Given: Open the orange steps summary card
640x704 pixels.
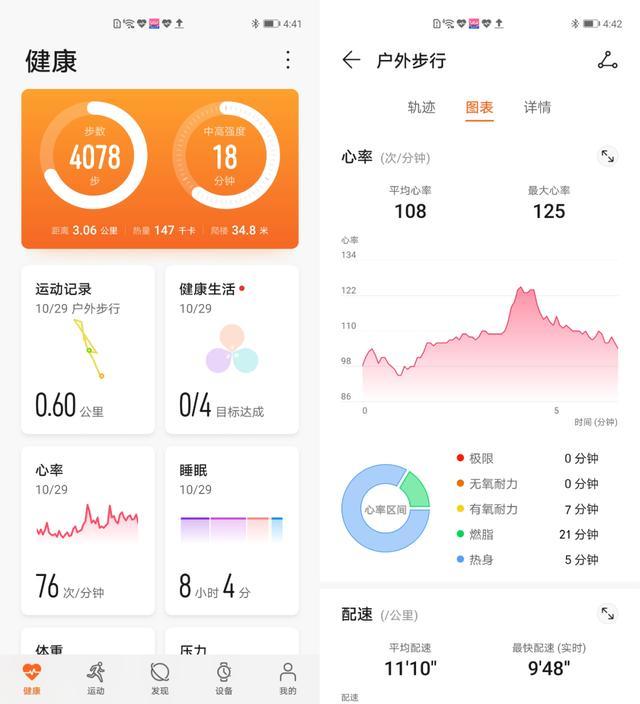Looking at the screenshot, I should click(x=160, y=169).
